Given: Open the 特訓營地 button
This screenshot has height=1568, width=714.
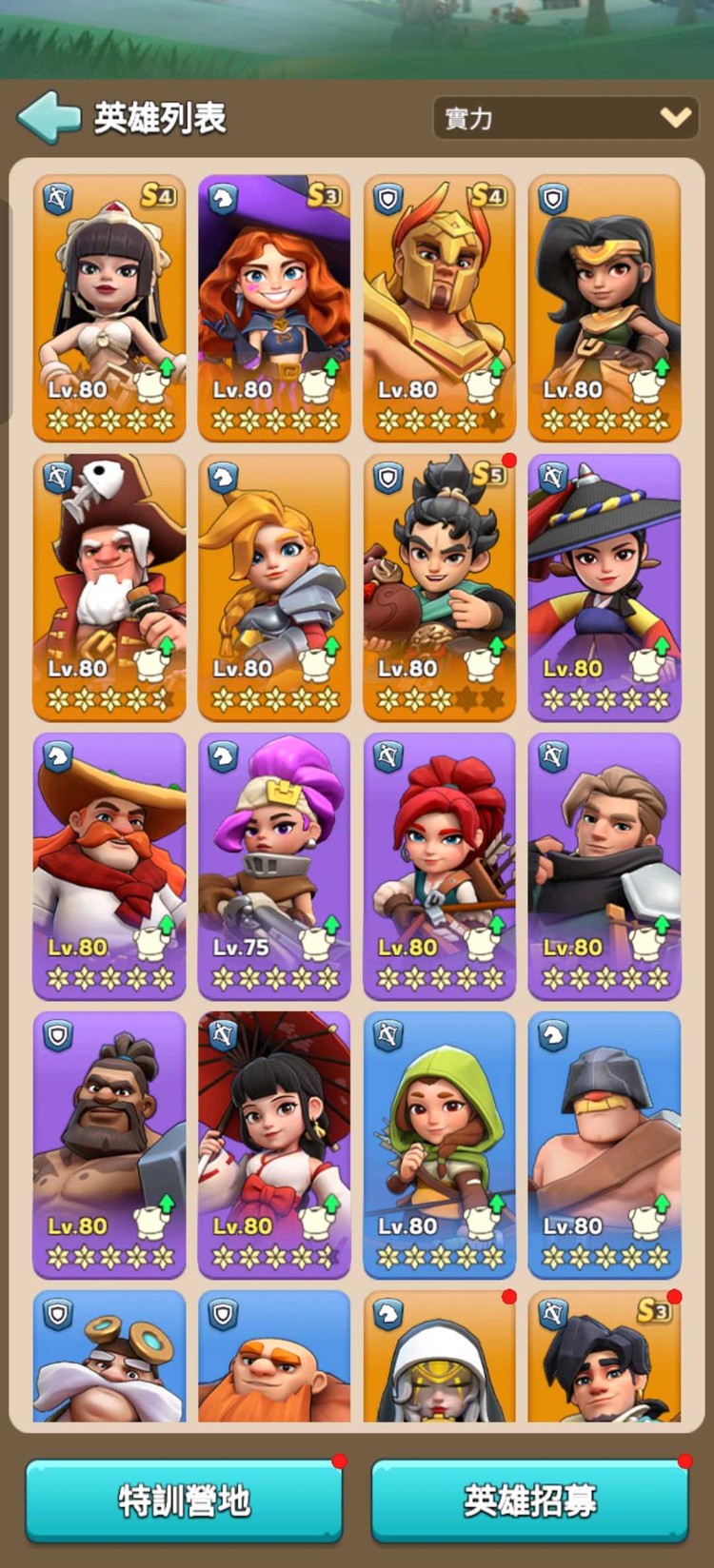Looking at the screenshot, I should [x=184, y=1499].
